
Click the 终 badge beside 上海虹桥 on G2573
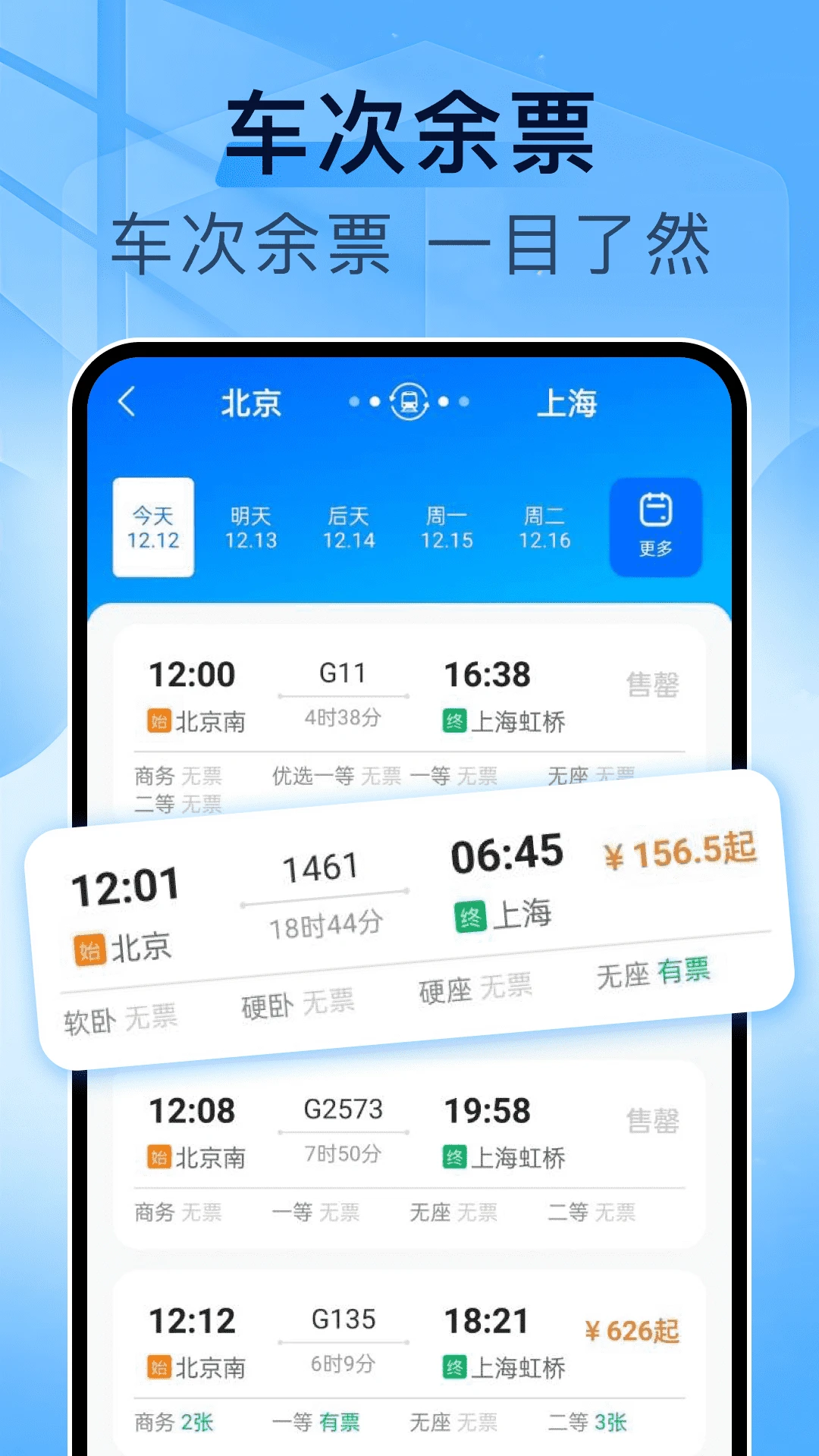[454, 1156]
